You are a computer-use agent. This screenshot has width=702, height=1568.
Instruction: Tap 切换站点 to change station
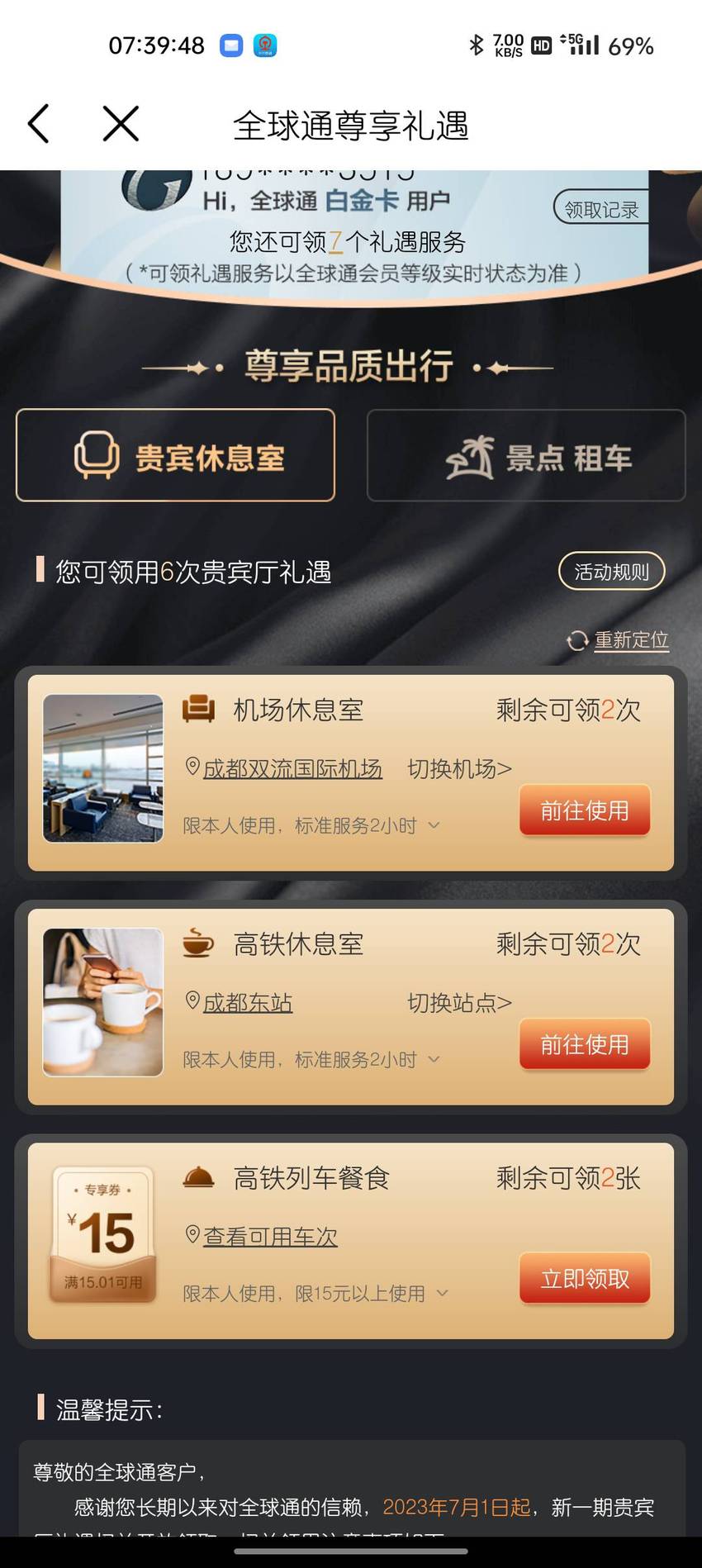point(459,1003)
